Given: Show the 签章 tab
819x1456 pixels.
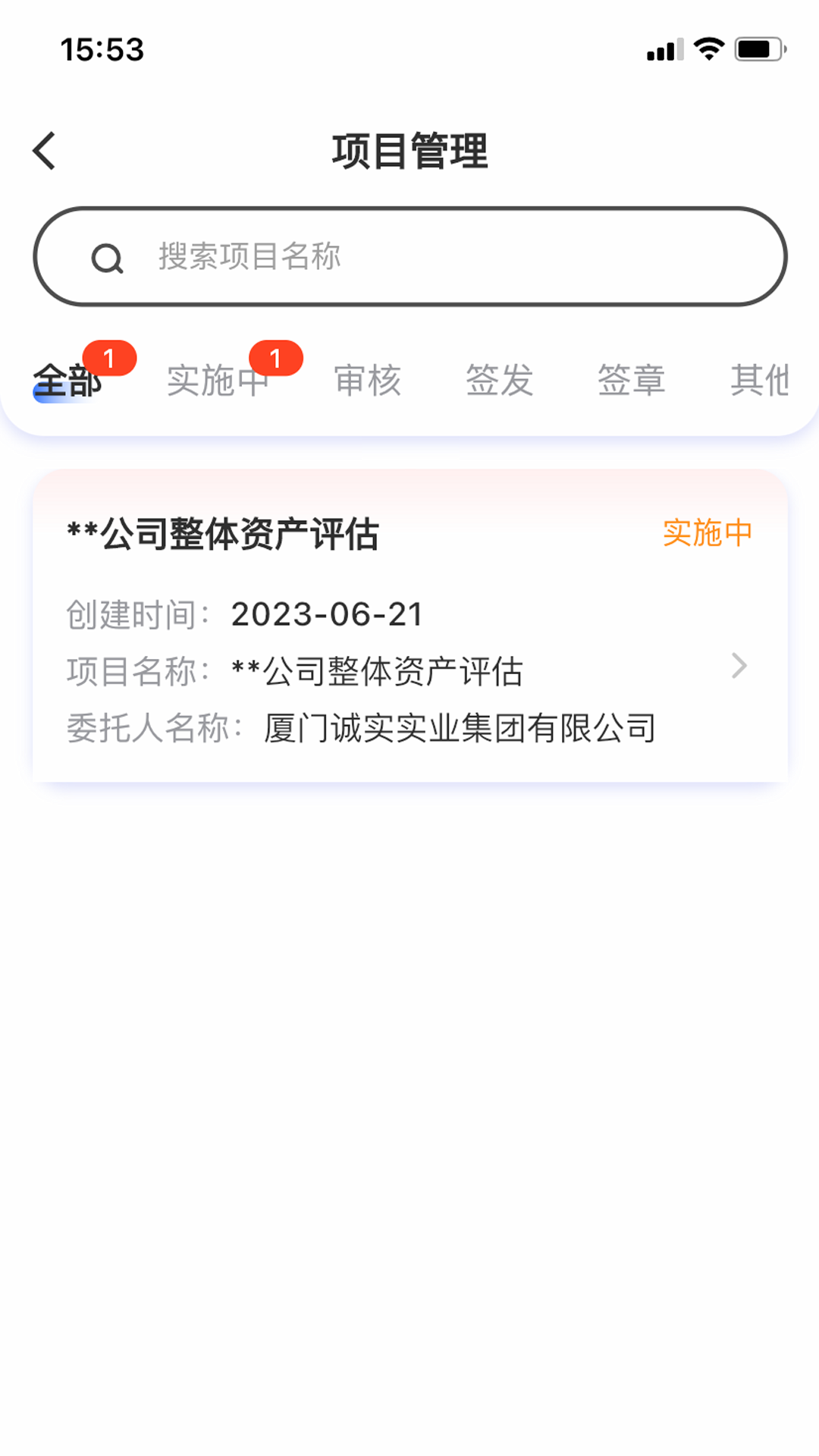Looking at the screenshot, I should (632, 381).
